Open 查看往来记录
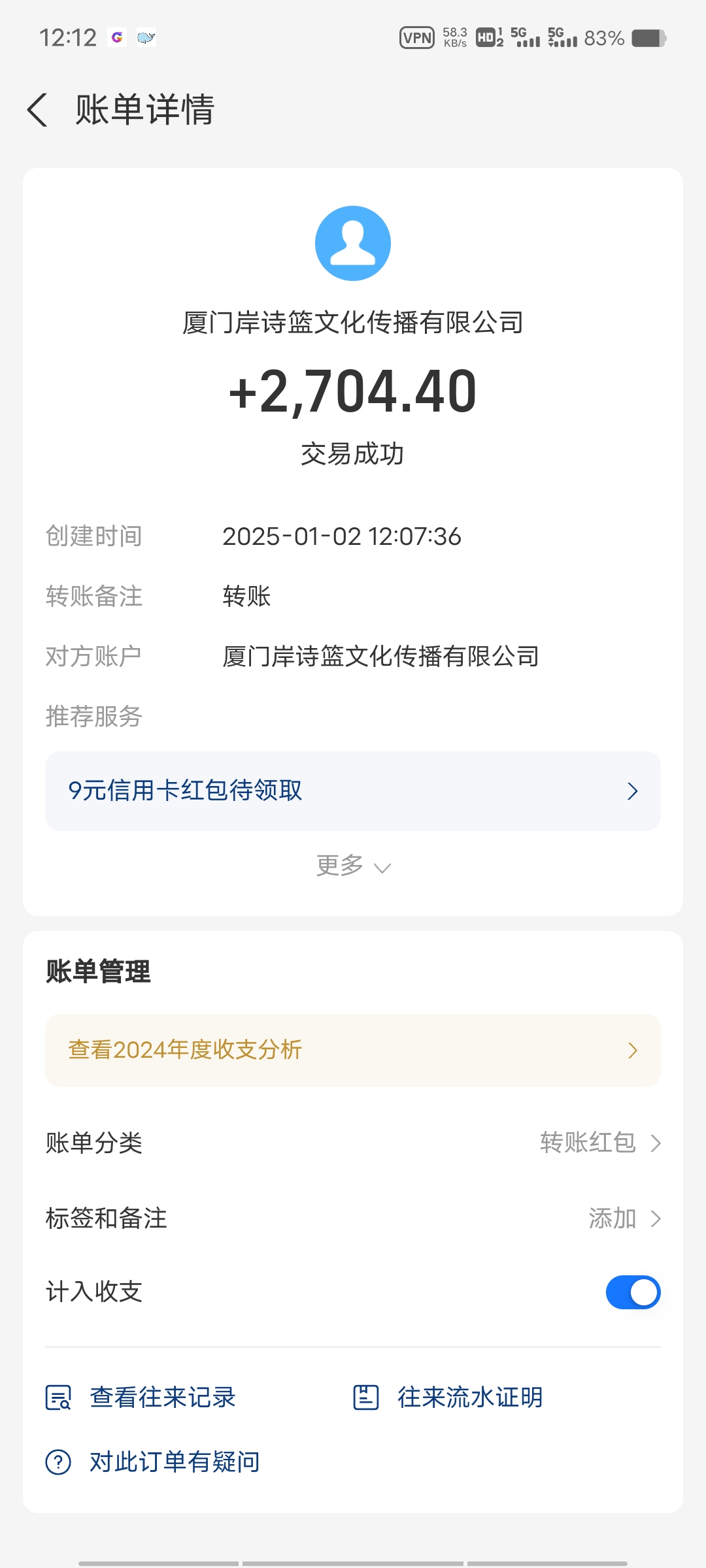This screenshot has height=1568, width=706. click(x=141, y=1397)
